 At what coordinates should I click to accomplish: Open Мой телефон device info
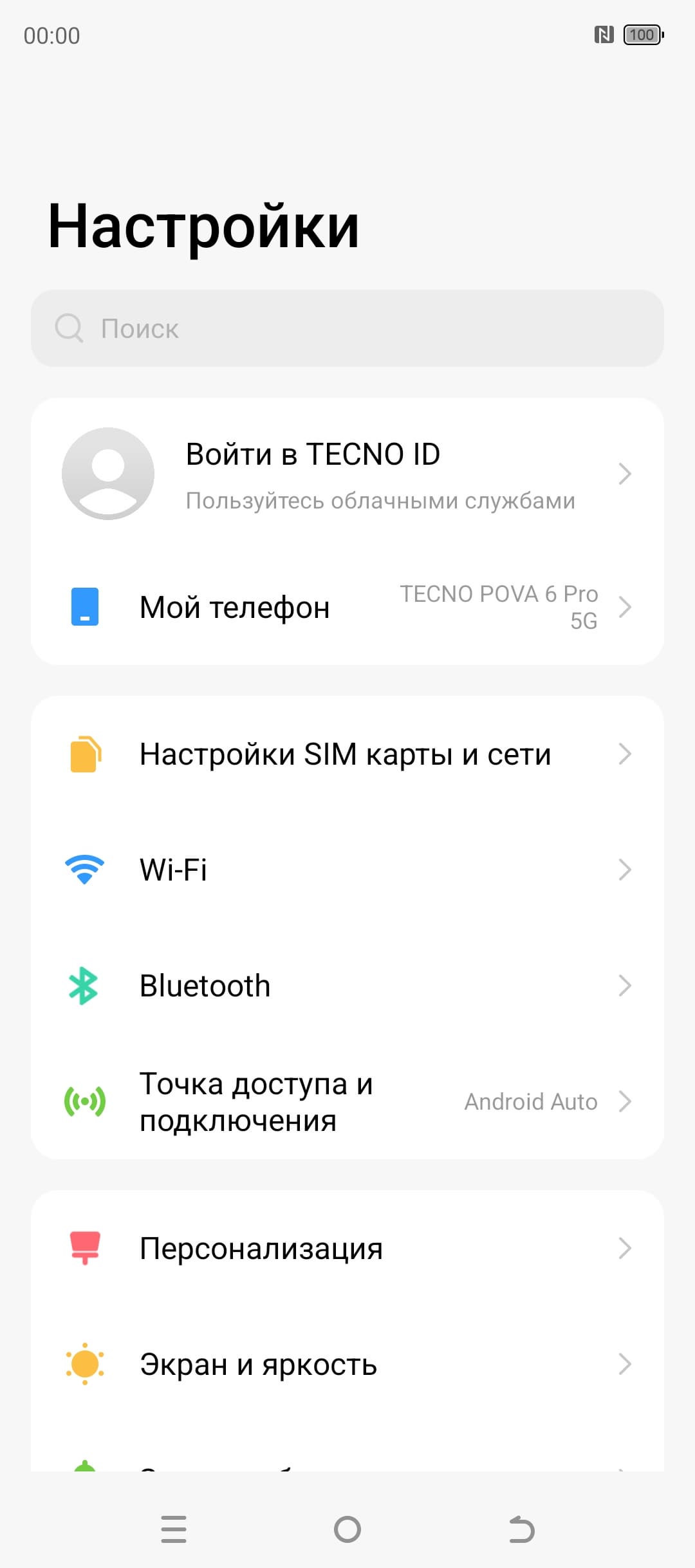[x=347, y=607]
